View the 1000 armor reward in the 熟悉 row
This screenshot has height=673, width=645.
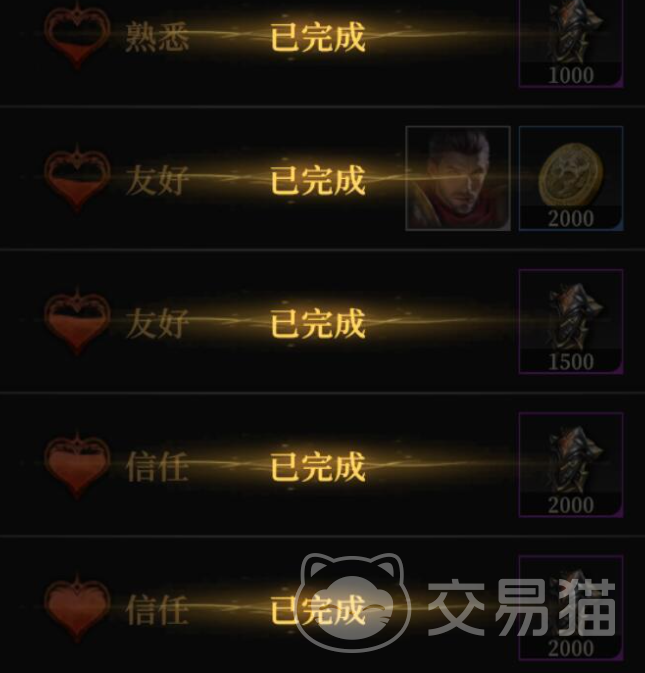pyautogui.click(x=571, y=40)
